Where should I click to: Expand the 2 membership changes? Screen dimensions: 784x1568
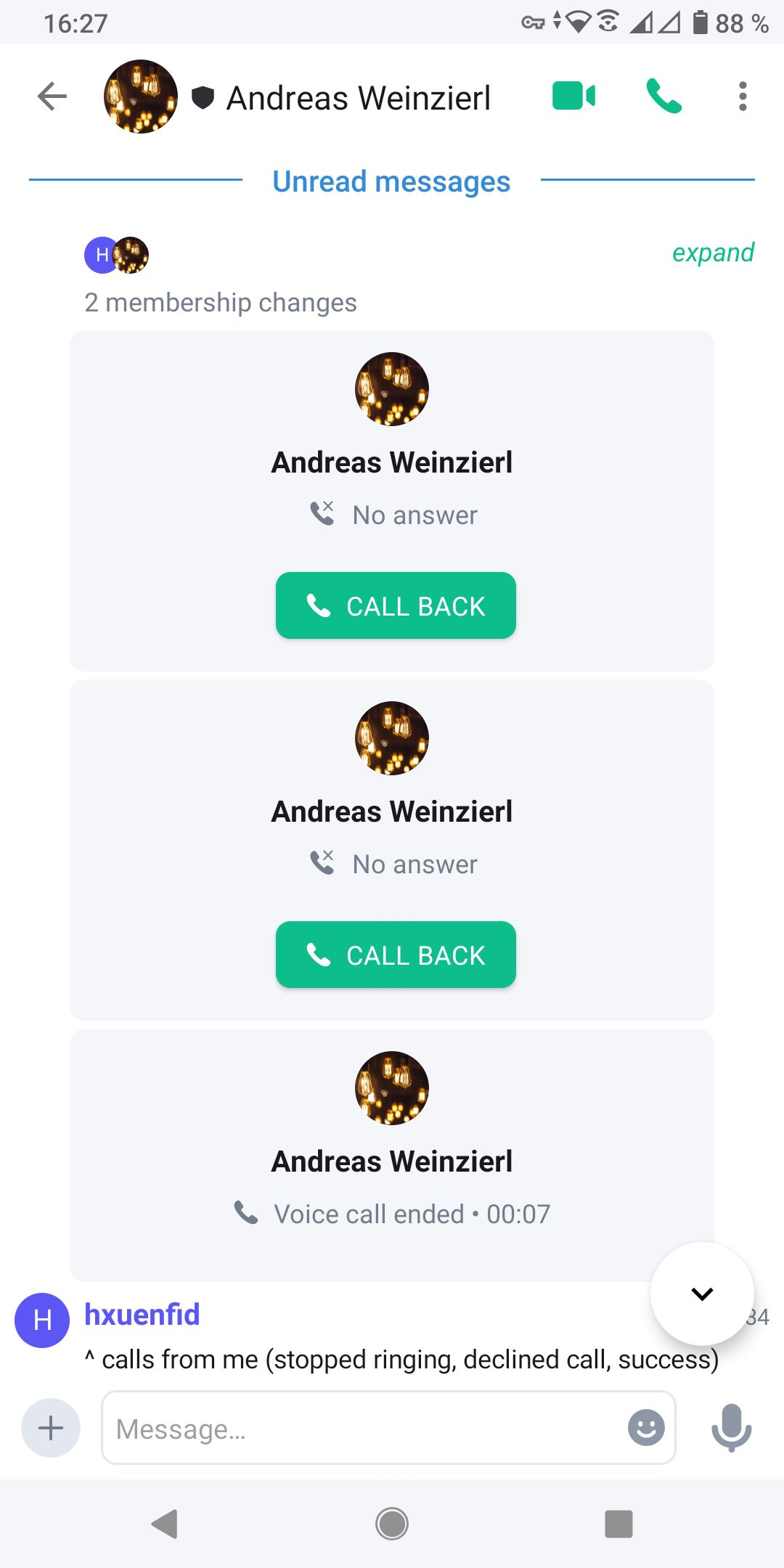[712, 253]
